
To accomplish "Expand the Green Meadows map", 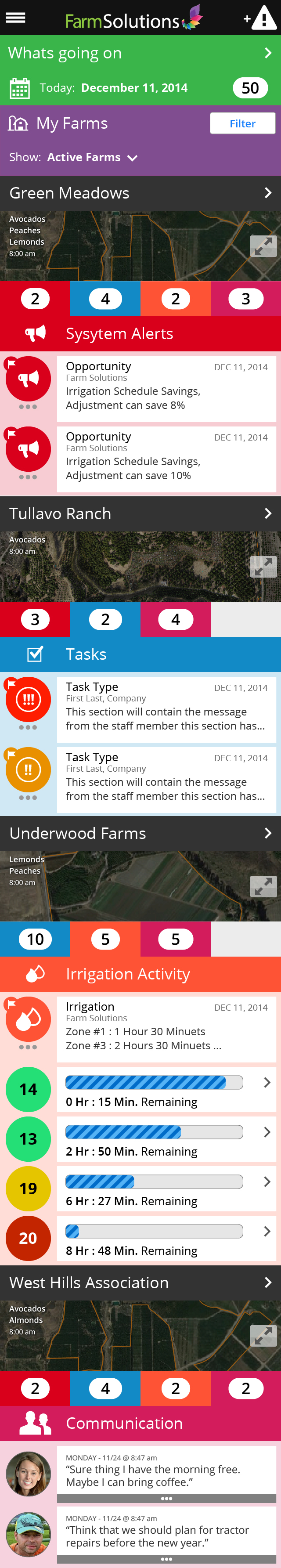I will [x=263, y=246].
